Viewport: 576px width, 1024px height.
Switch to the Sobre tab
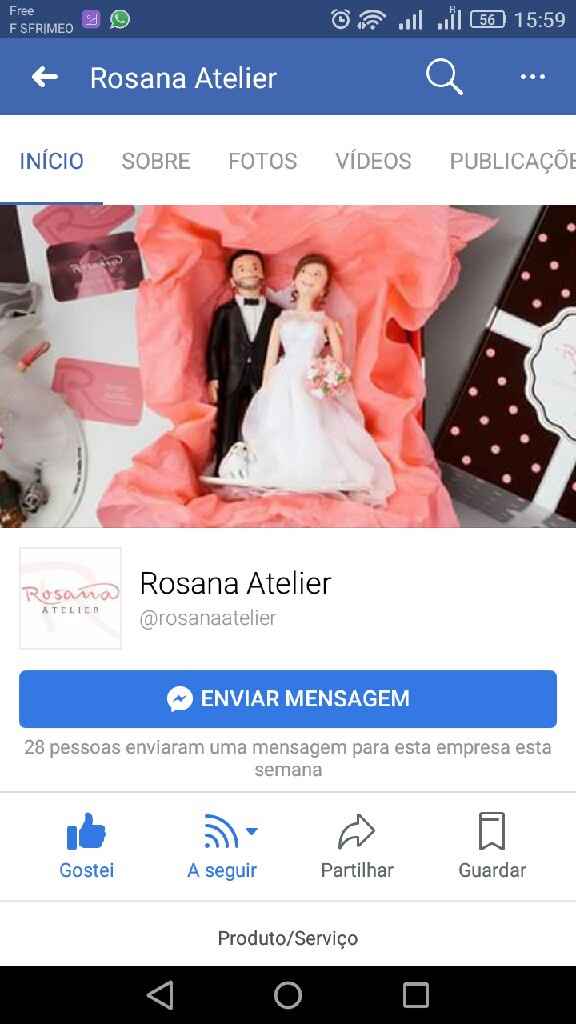click(x=156, y=161)
